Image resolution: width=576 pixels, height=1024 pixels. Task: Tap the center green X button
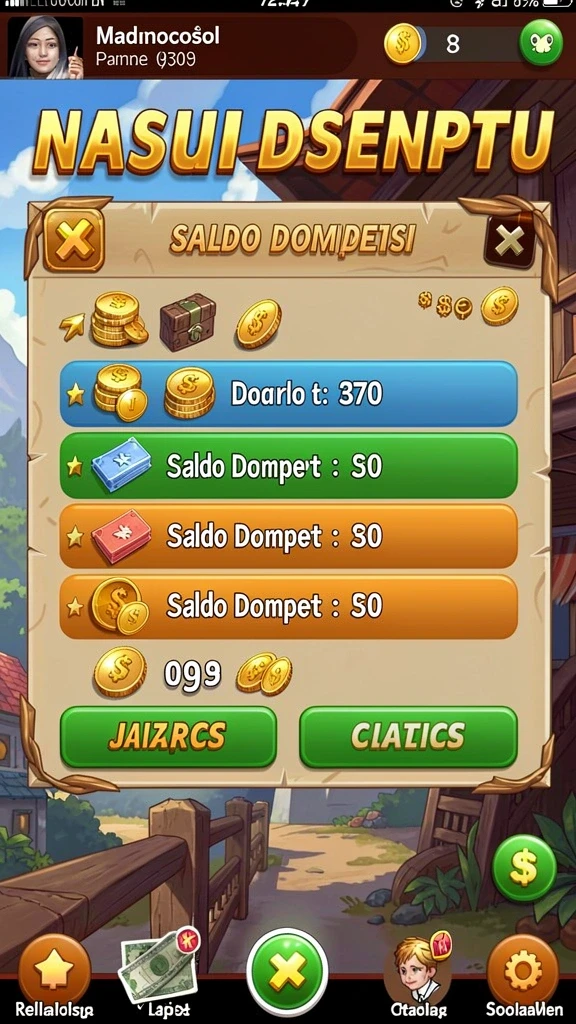click(x=287, y=970)
